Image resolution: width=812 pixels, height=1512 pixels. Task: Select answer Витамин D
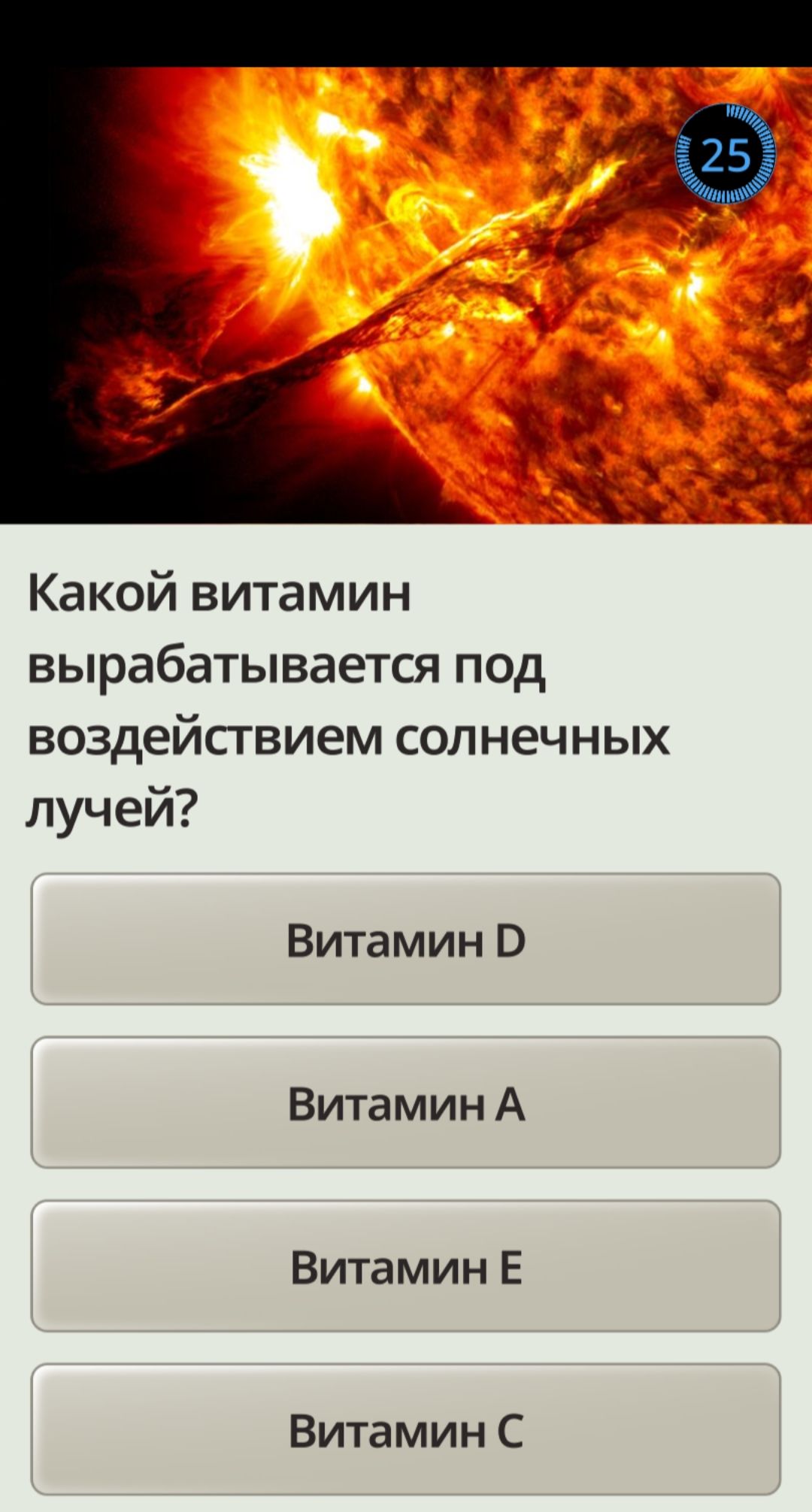406,939
